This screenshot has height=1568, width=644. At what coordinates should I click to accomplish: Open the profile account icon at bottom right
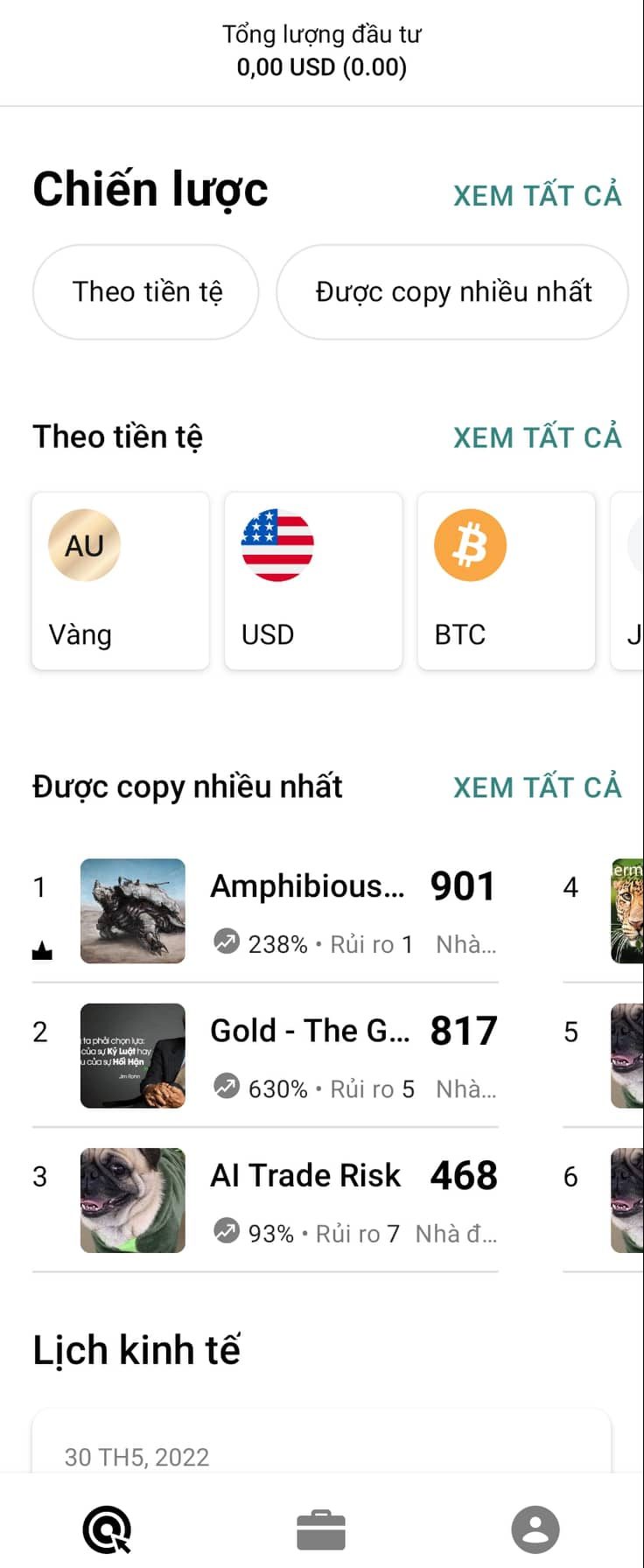tap(536, 1529)
